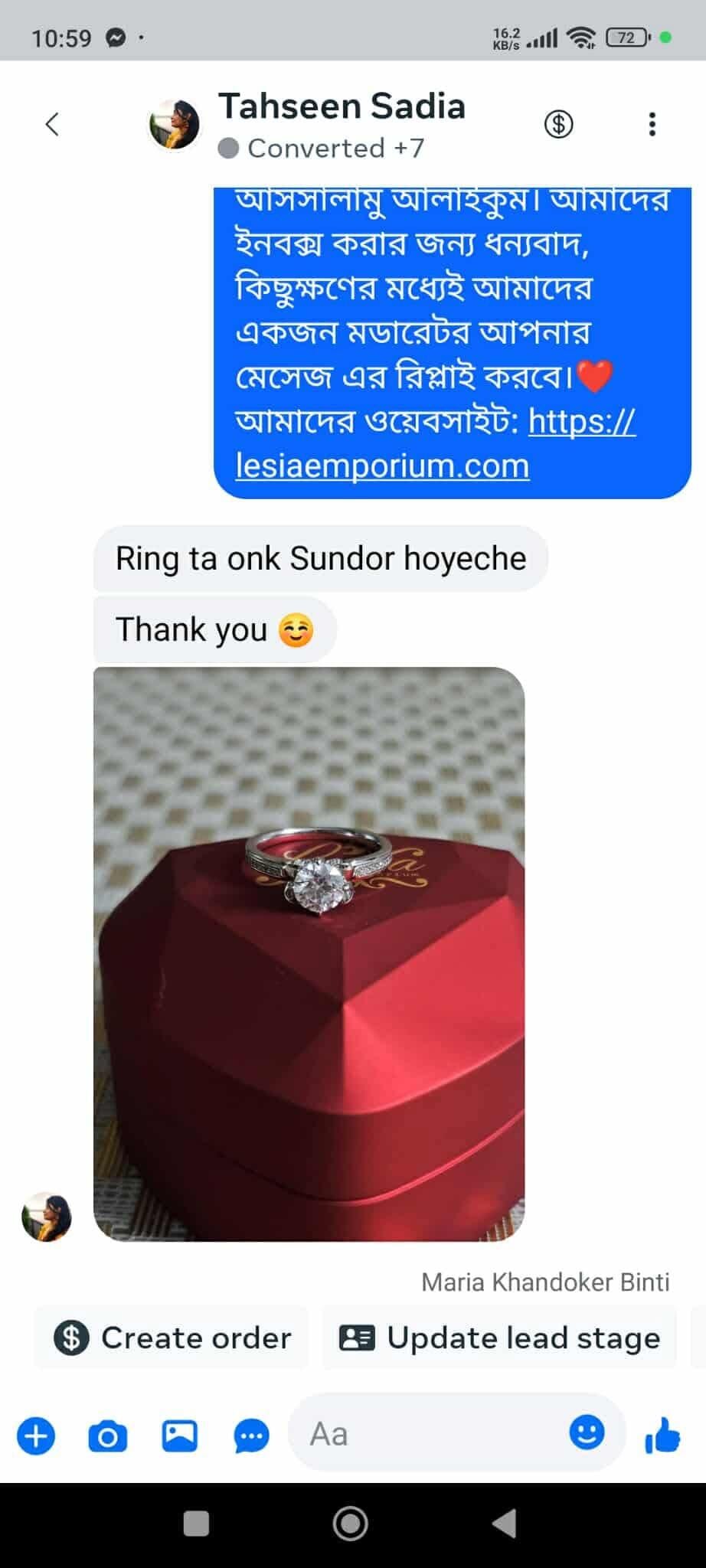This screenshot has width=706, height=1568.
Task: View the ring photo in full screen
Action: [309, 954]
